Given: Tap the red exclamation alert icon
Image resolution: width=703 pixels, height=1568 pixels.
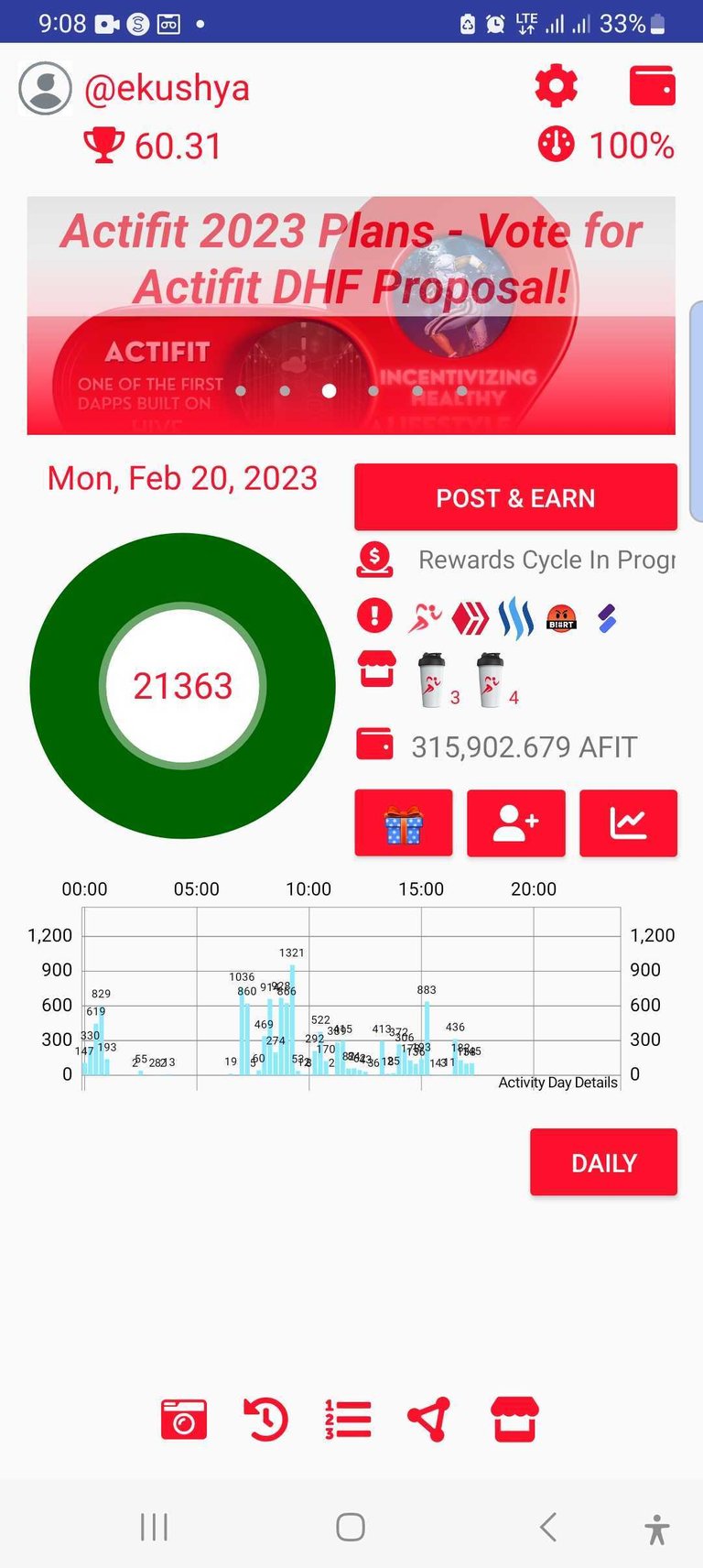Looking at the screenshot, I should point(374,616).
